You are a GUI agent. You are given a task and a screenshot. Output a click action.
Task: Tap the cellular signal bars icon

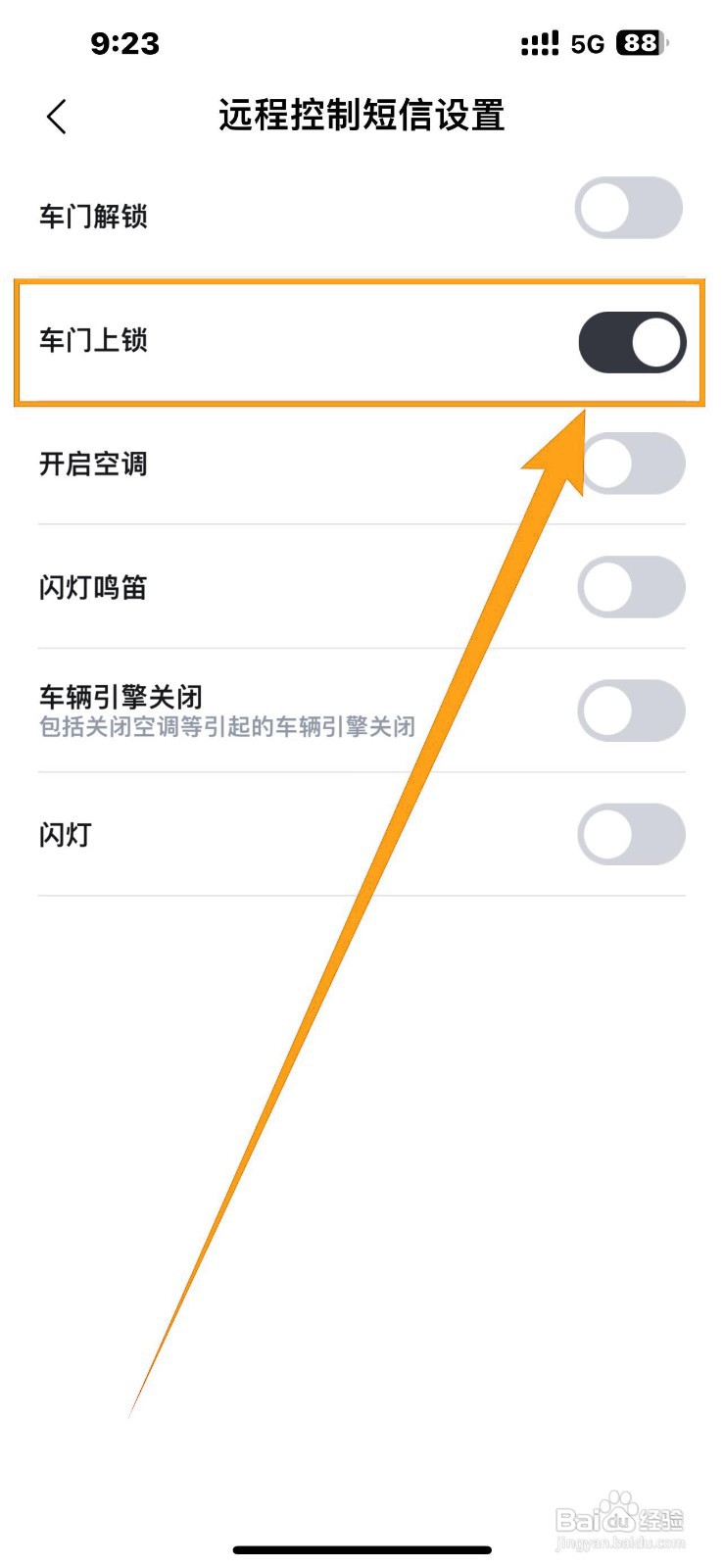(538, 43)
